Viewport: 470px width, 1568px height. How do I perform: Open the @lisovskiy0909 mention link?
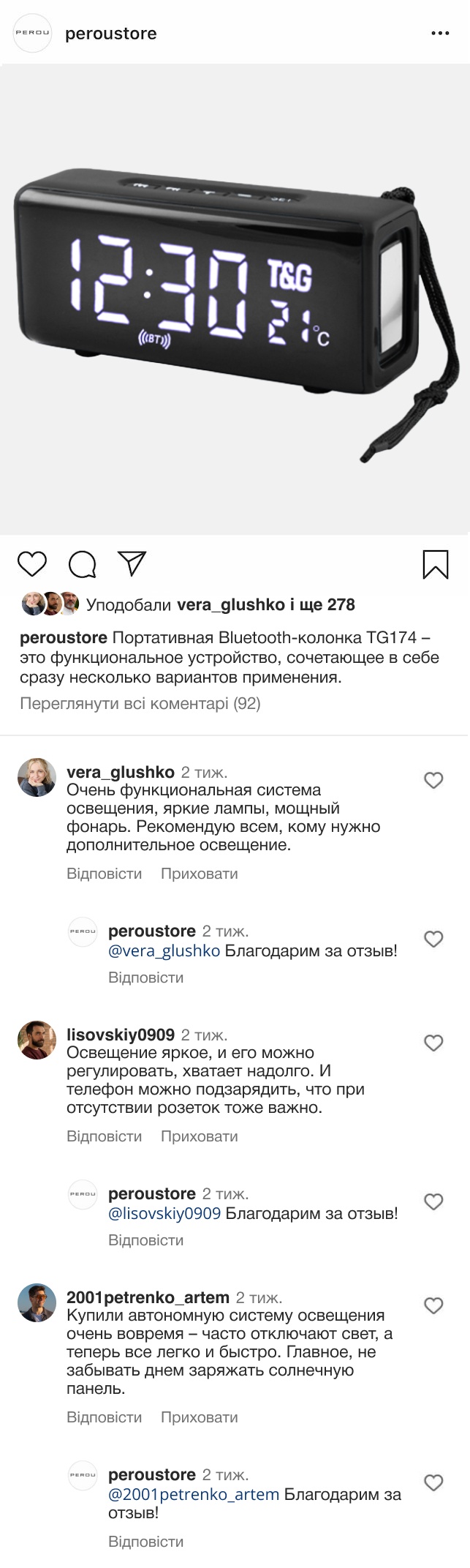[x=164, y=1213]
